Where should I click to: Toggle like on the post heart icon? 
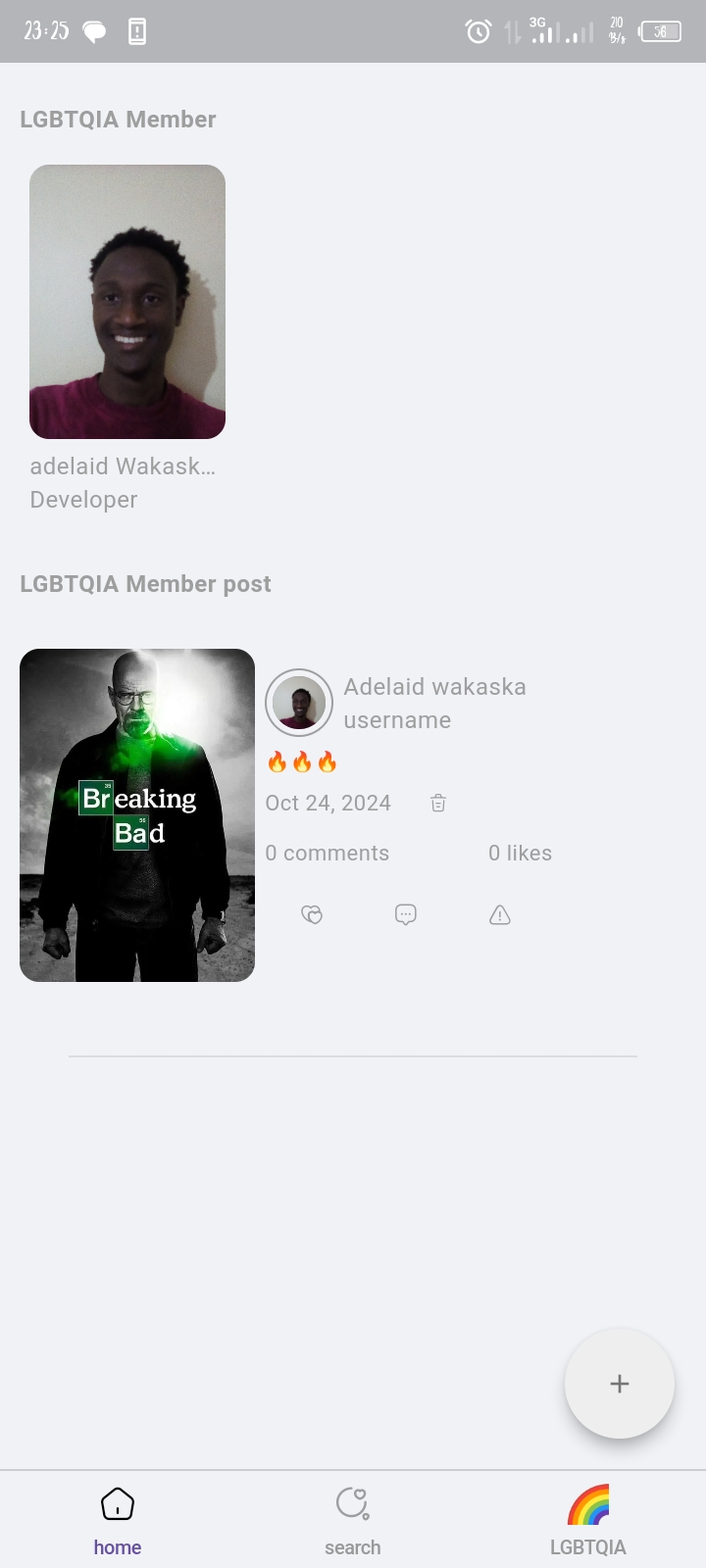(x=312, y=914)
